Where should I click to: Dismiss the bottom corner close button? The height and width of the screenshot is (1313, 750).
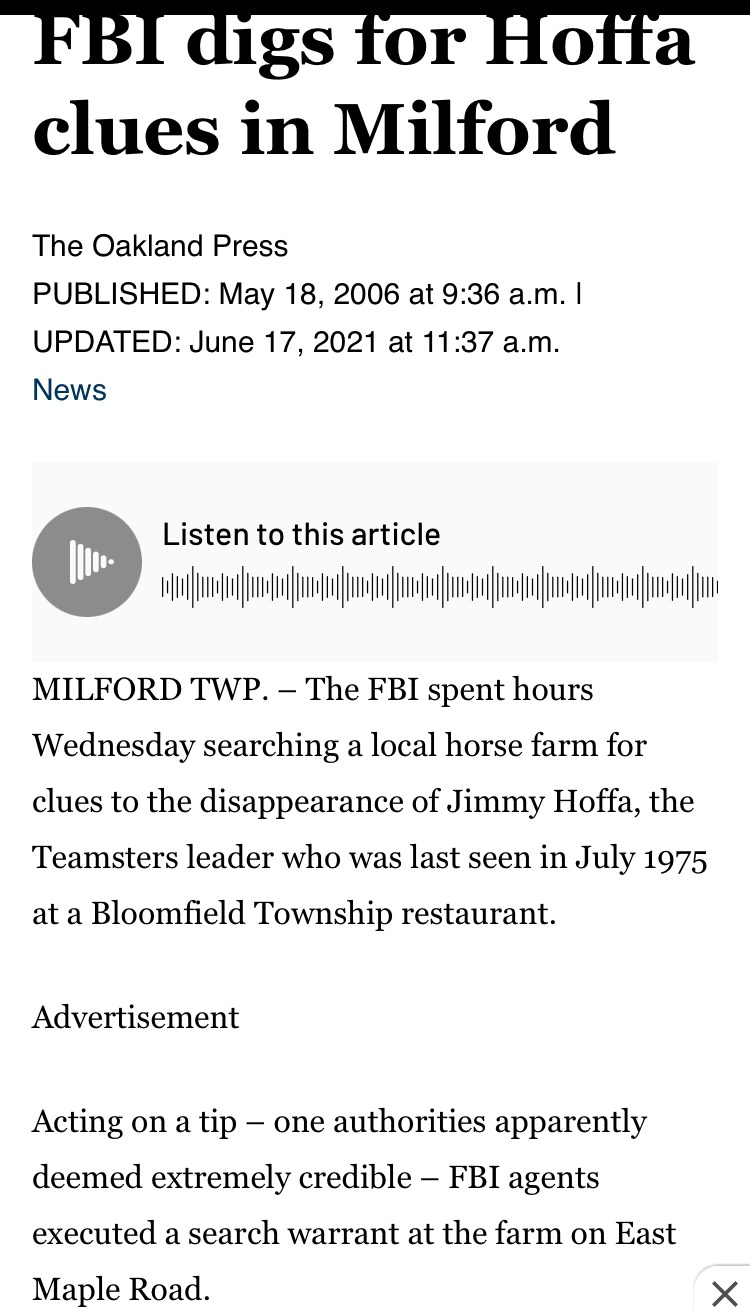[724, 1293]
